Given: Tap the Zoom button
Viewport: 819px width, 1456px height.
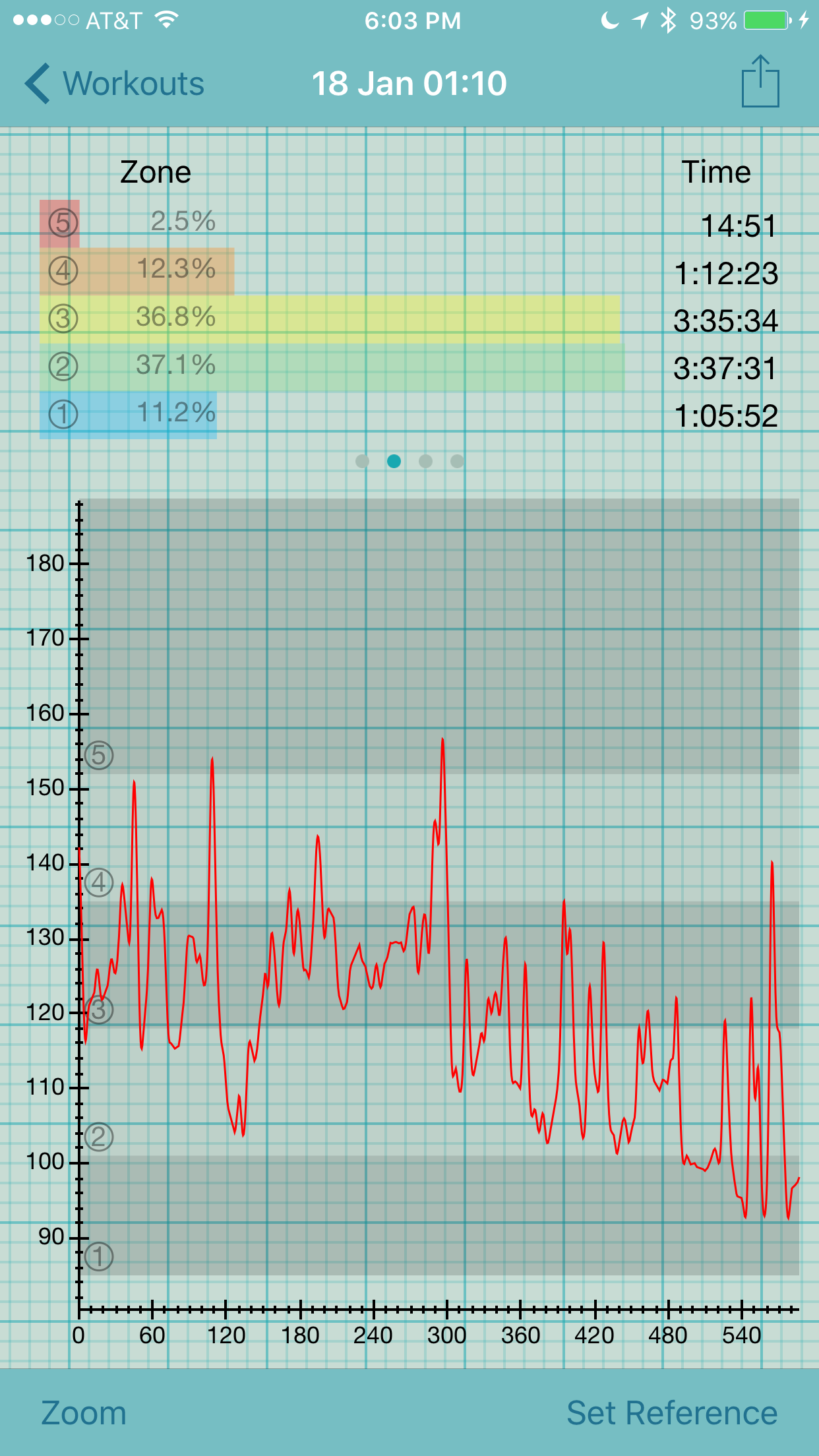Looking at the screenshot, I should [x=84, y=1413].
